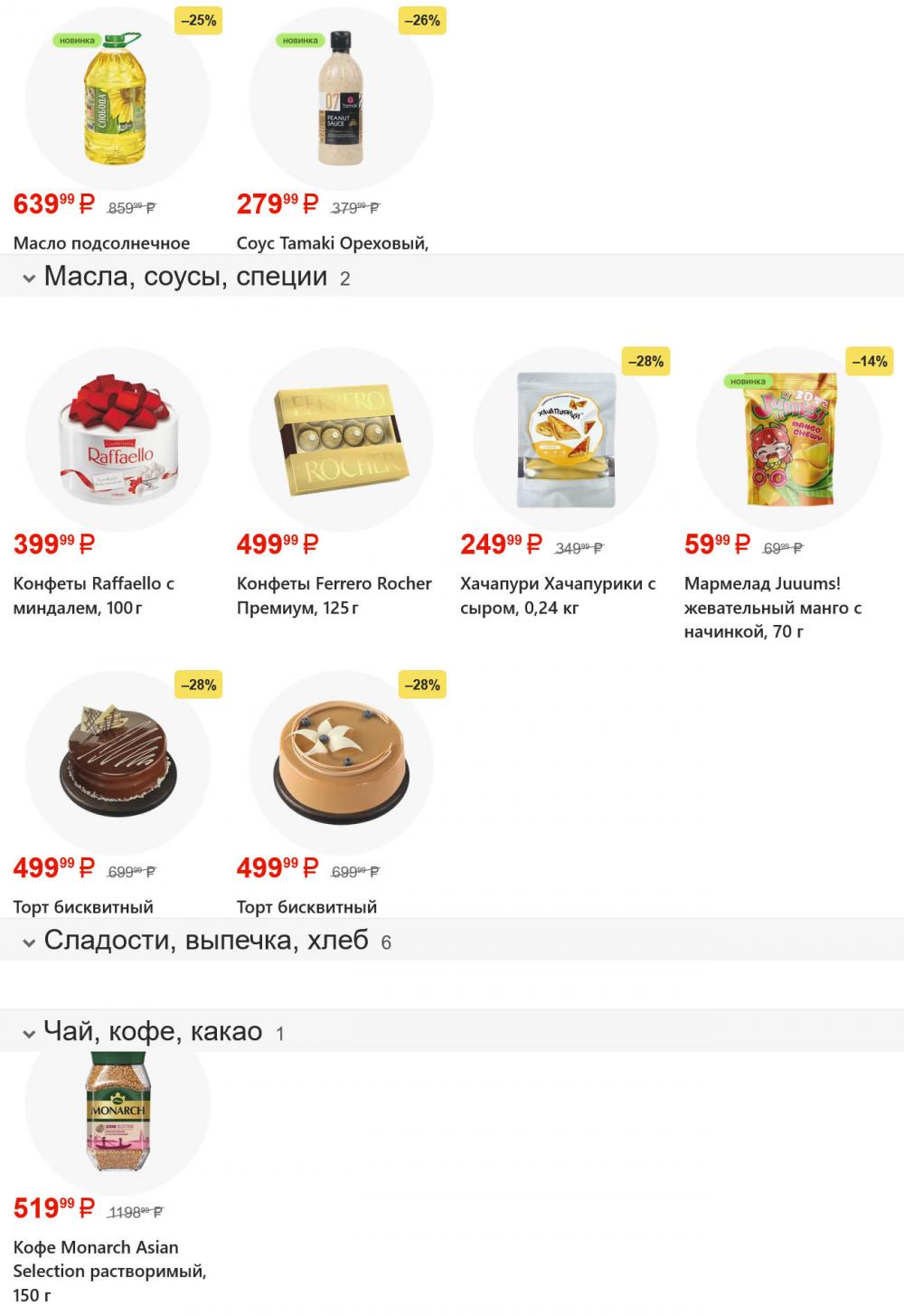The width and height of the screenshot is (904, 1316).
Task: Collapse the Сладости, выпечка, хлеб section
Action: pos(28,941)
